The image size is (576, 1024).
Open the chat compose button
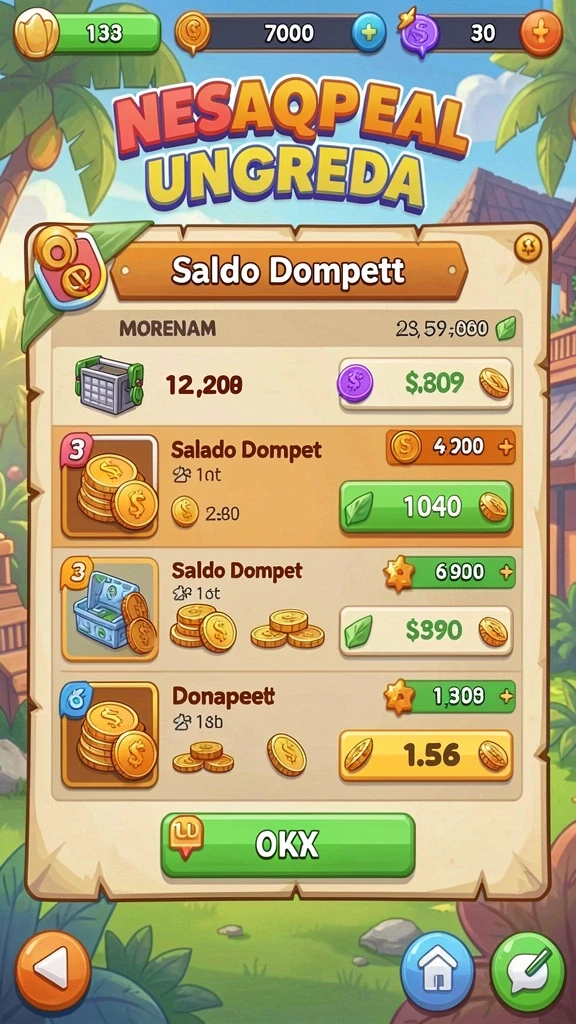pos(528,970)
